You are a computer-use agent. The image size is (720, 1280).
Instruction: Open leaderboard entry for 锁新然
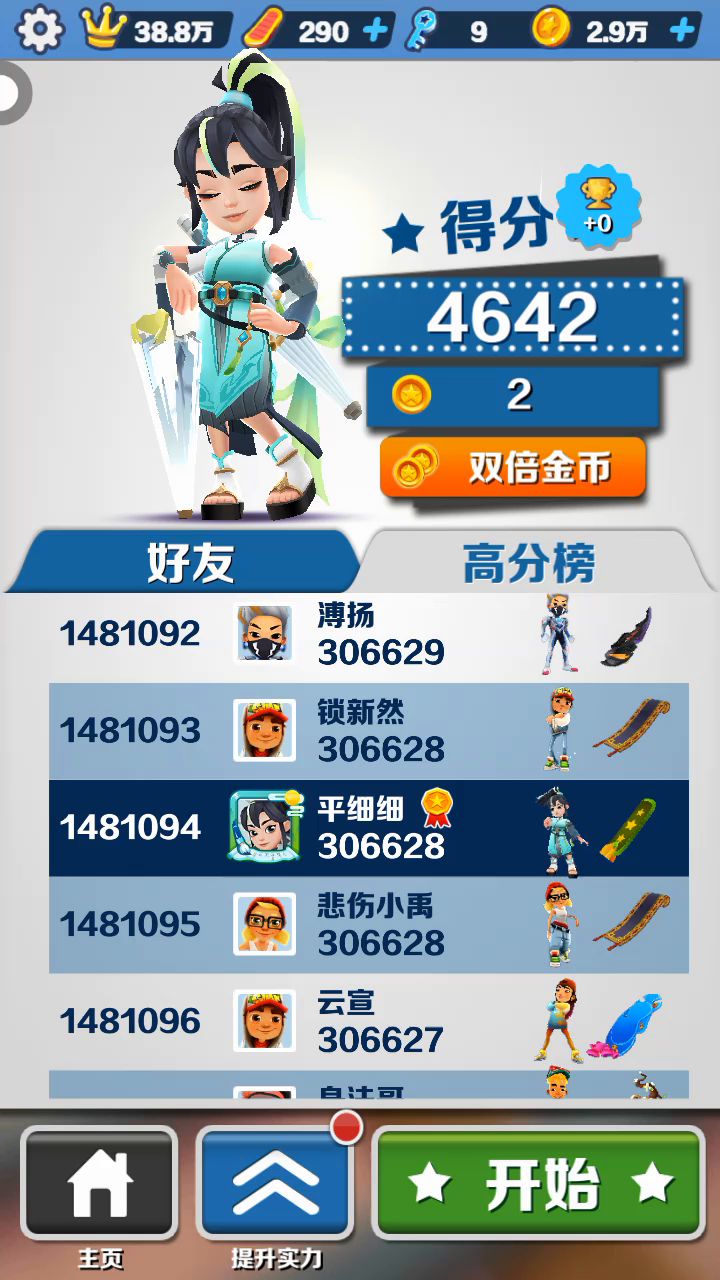[368, 731]
